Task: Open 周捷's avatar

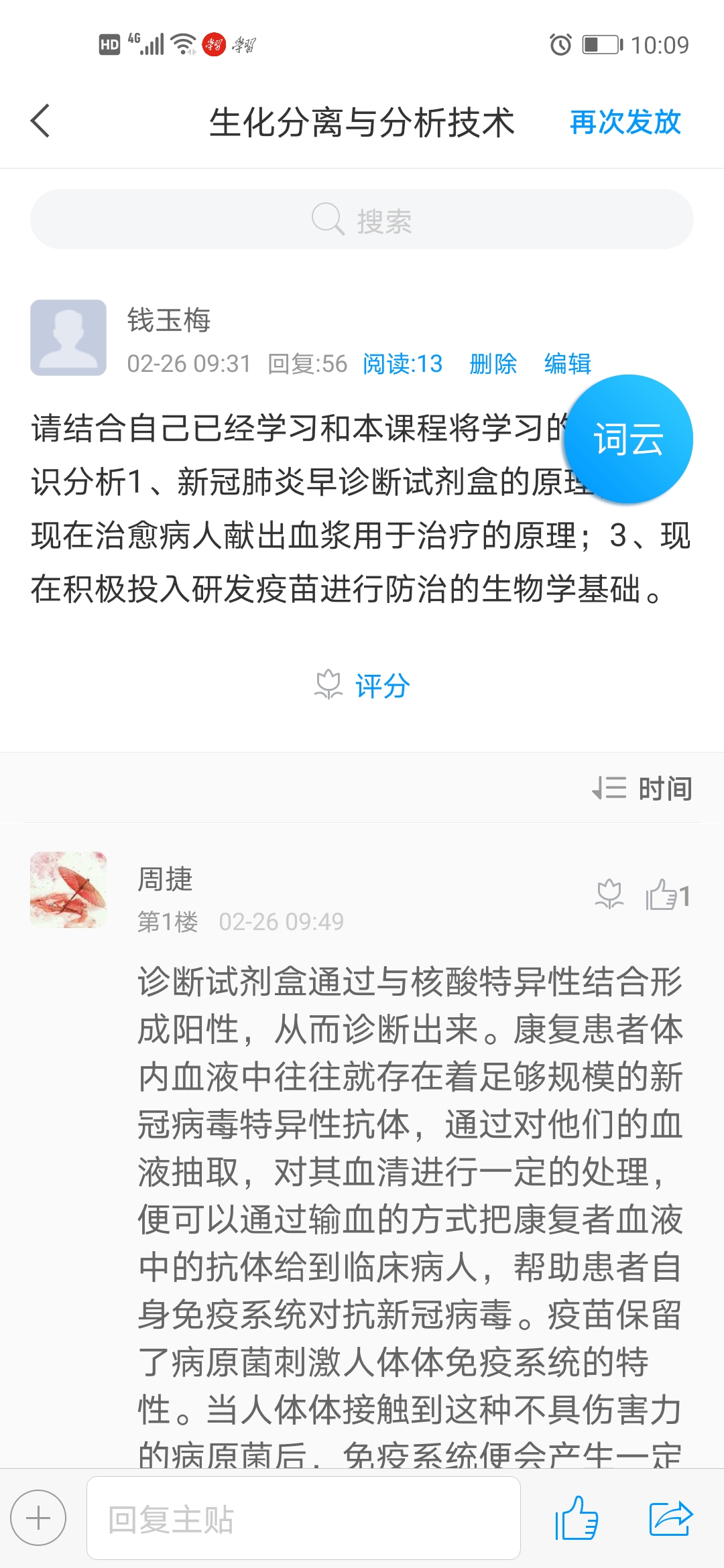Action: (x=68, y=889)
